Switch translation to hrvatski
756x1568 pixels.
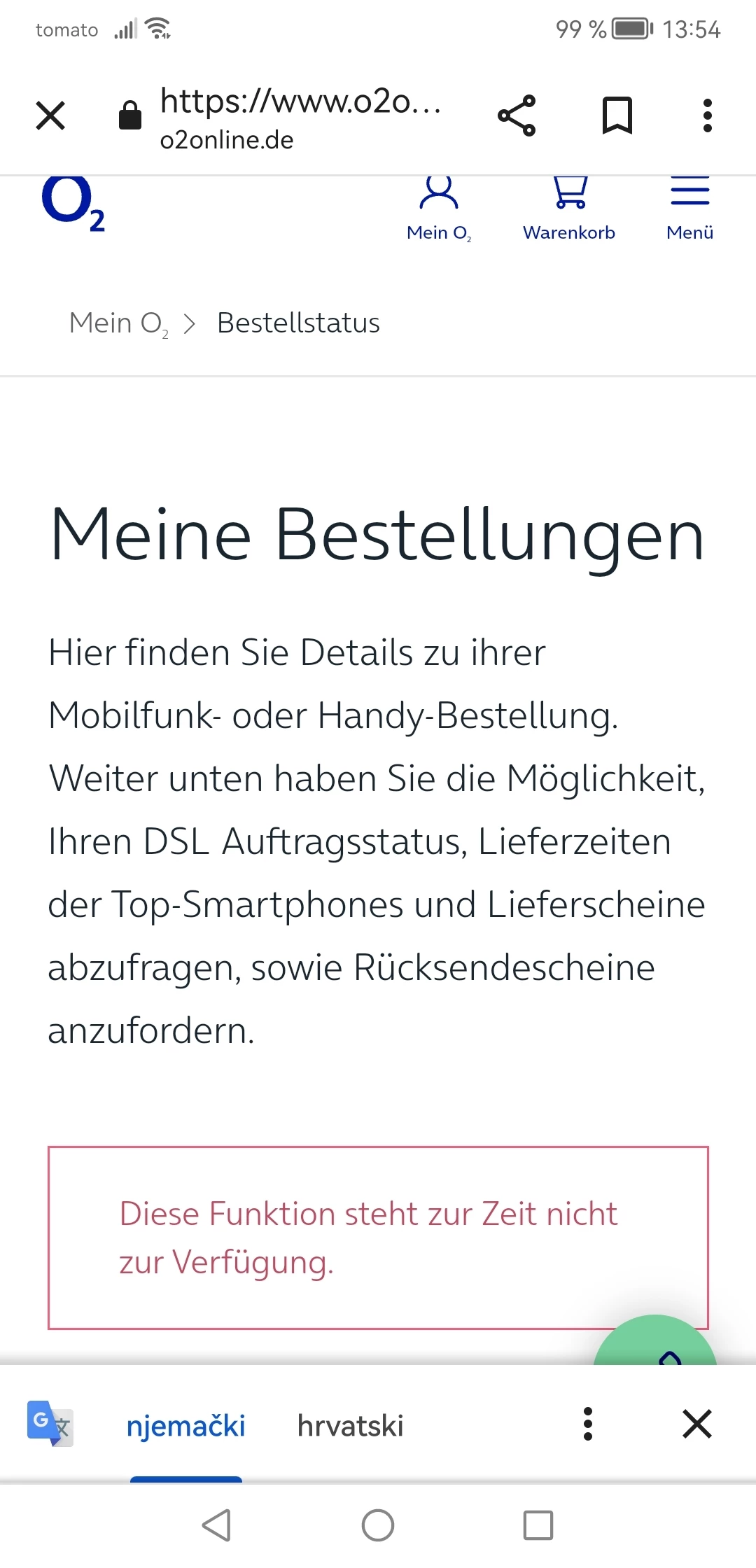point(350,1425)
